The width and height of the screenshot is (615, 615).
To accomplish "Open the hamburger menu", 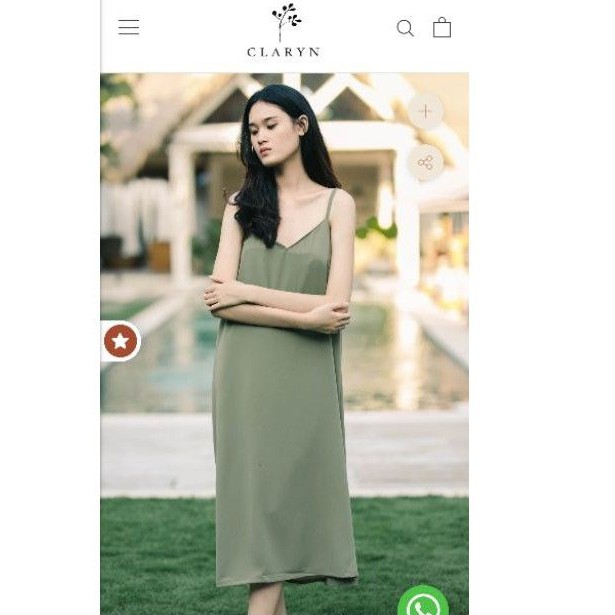I will coord(128,28).
